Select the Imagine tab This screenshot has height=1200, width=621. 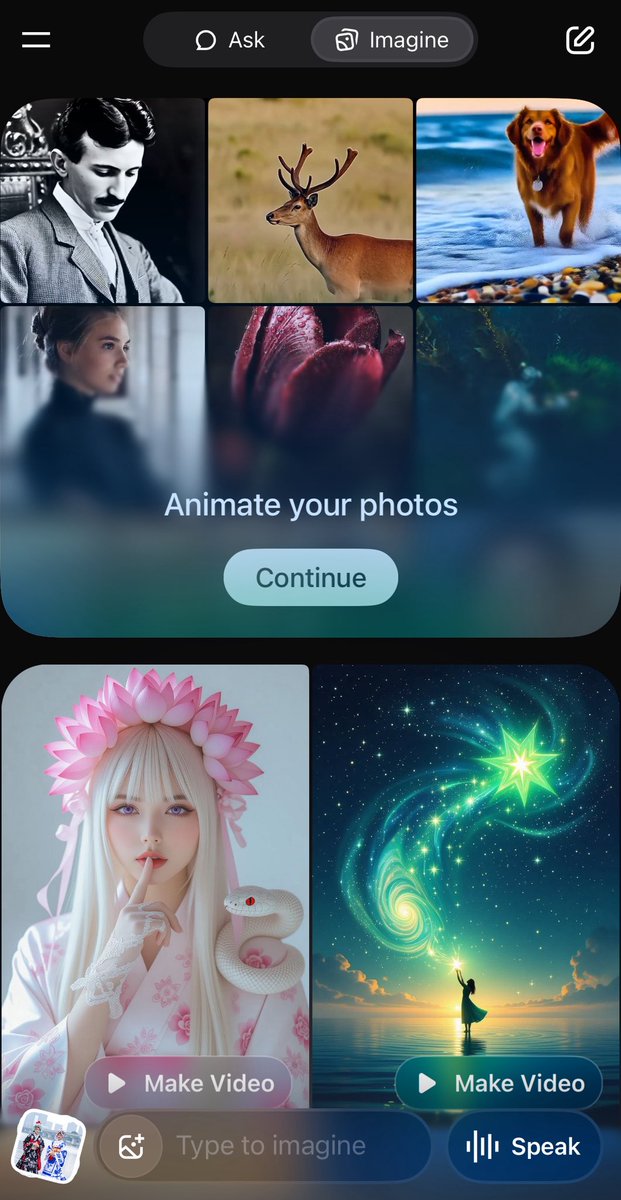coord(392,40)
